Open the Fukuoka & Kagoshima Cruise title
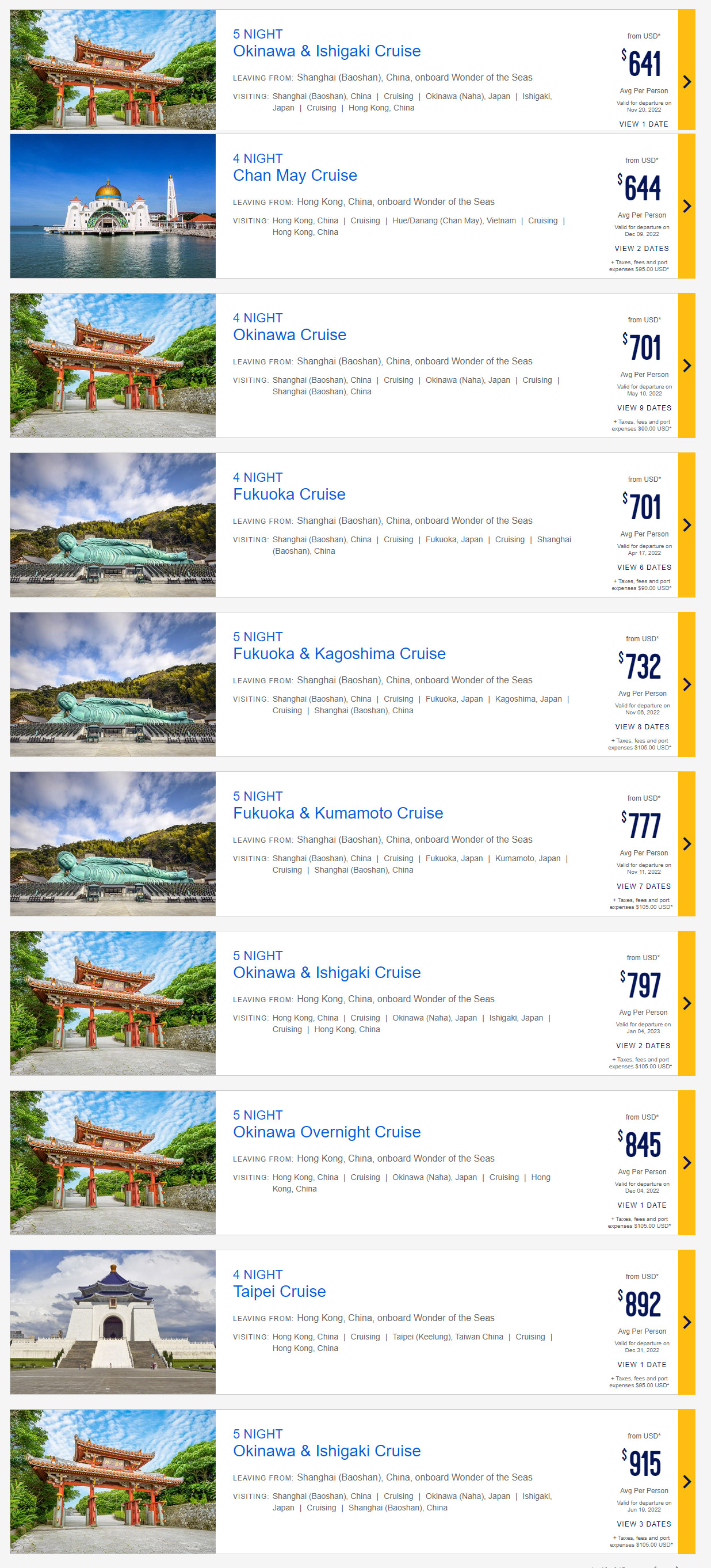 [339, 654]
